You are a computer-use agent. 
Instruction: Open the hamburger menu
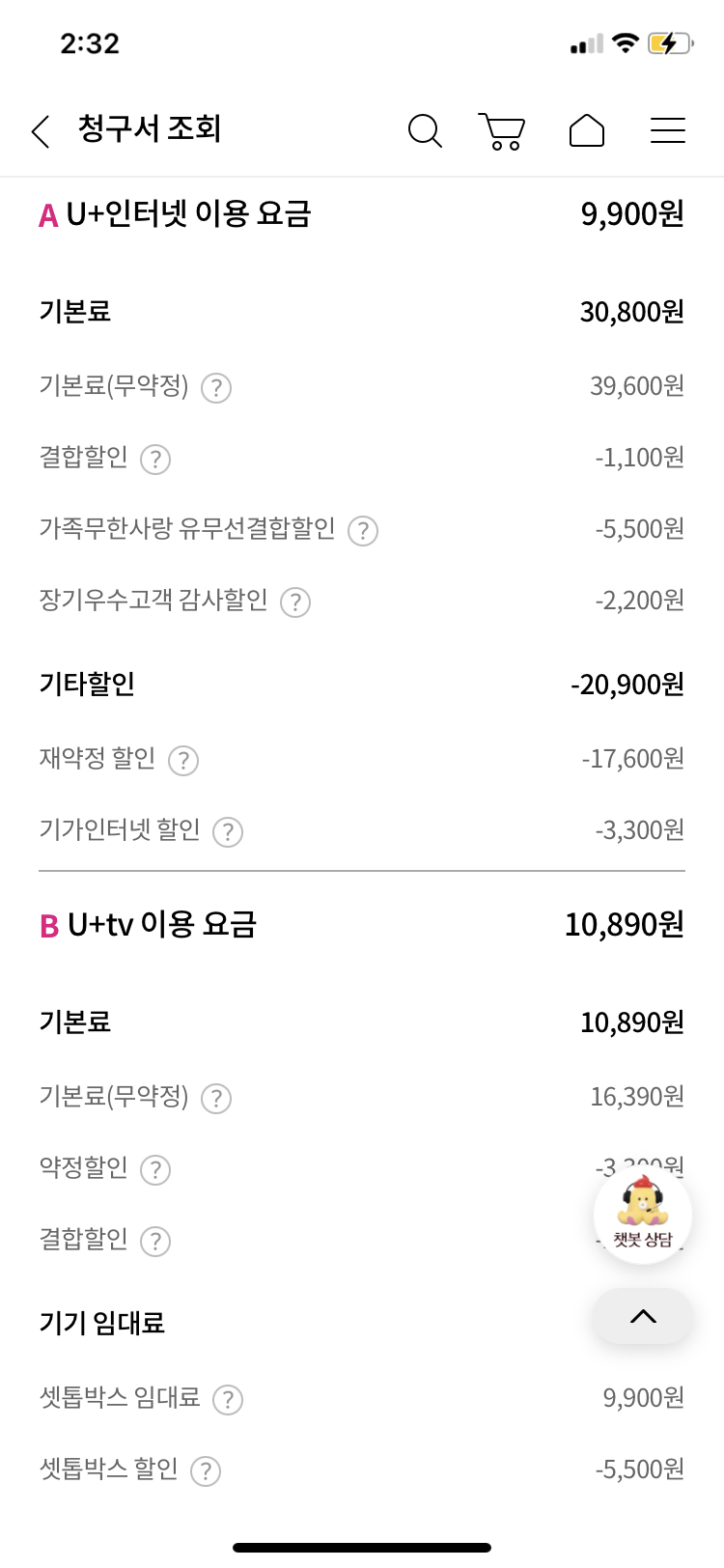pyautogui.click(x=667, y=130)
